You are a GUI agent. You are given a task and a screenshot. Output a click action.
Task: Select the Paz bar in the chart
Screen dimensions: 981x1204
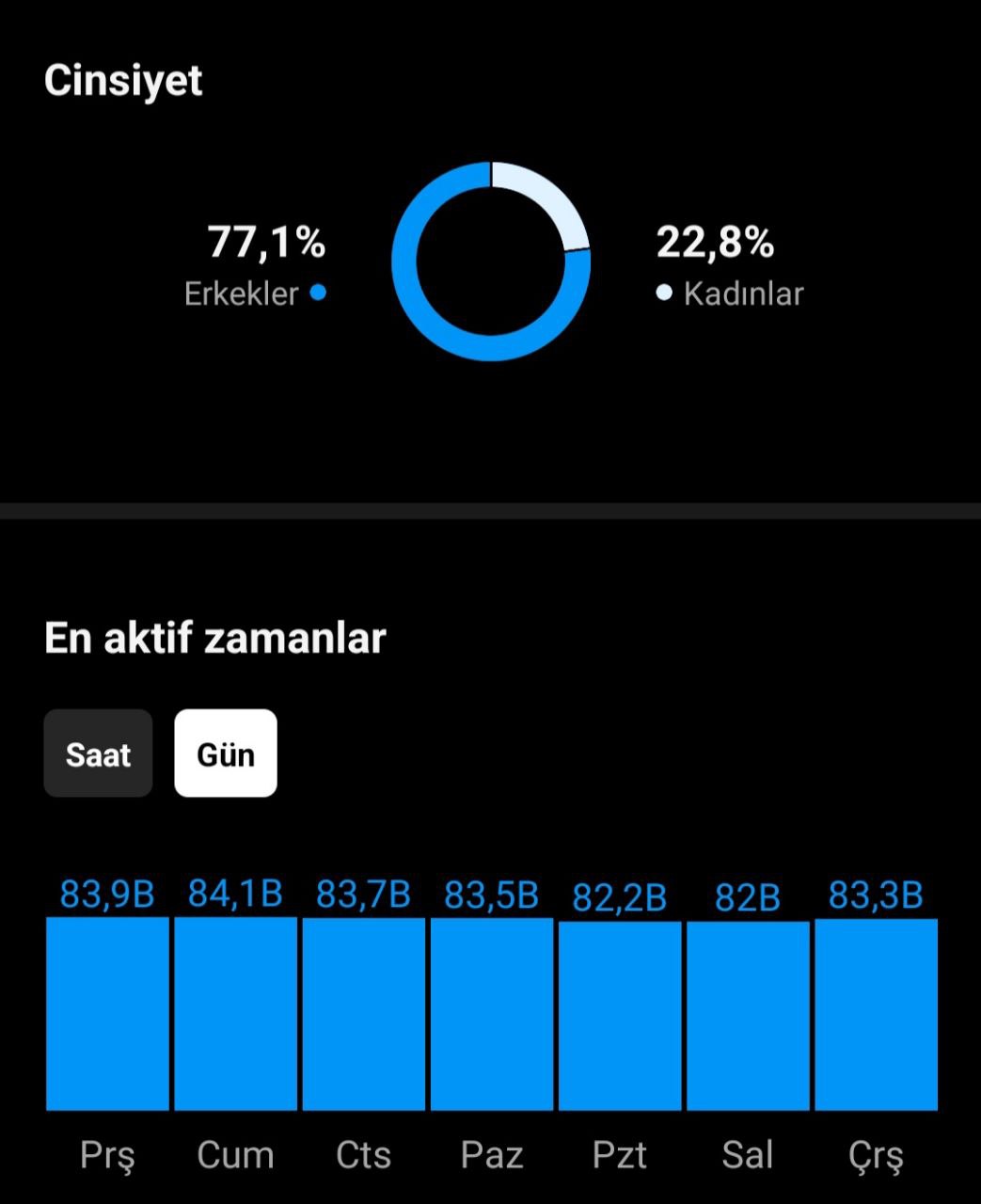492,1014
